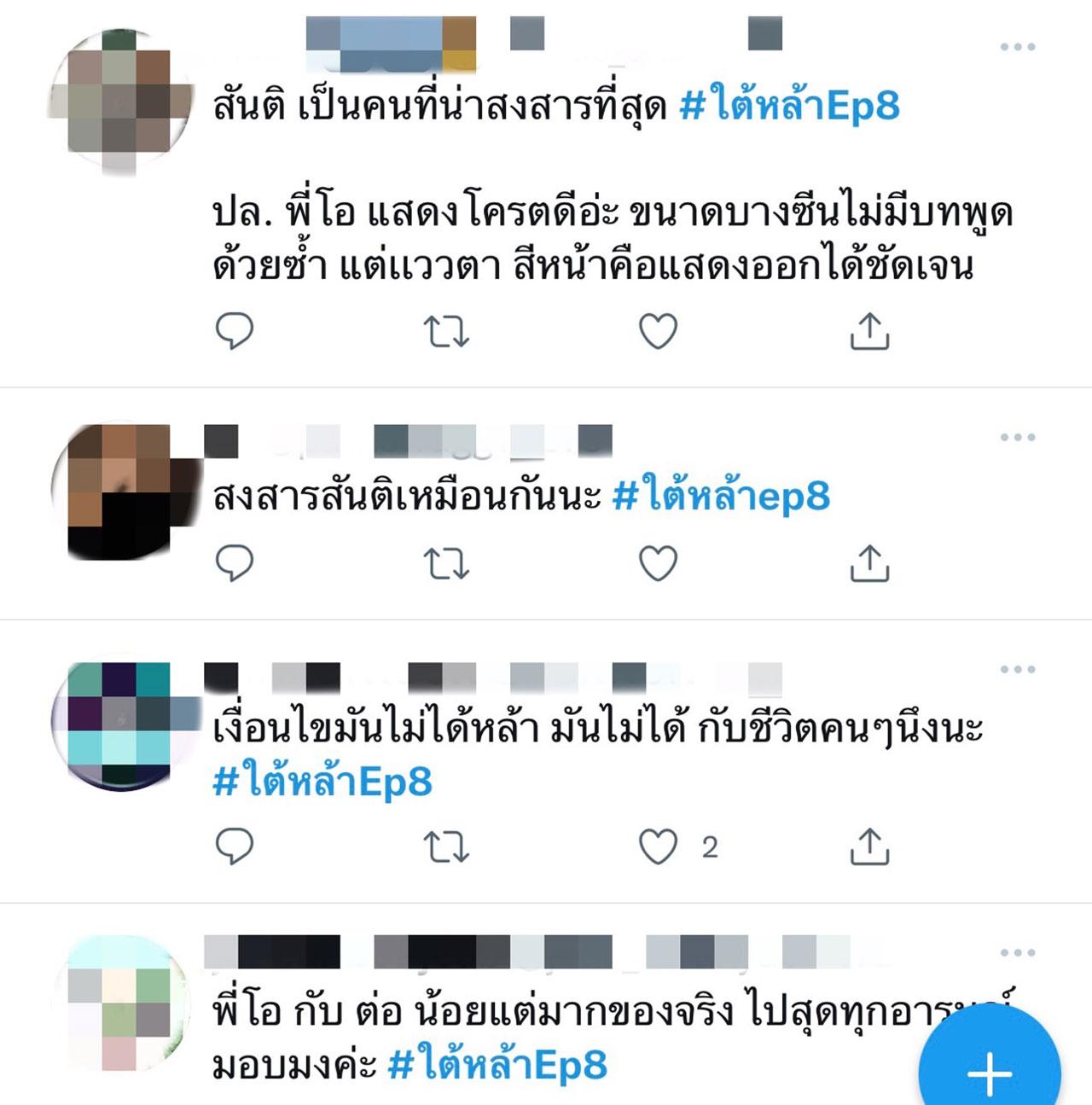Viewport: 1092px width, 1105px height.
Task: Share the tweet สงสารสันติเหมือนกันนะ
Action: click(x=869, y=563)
